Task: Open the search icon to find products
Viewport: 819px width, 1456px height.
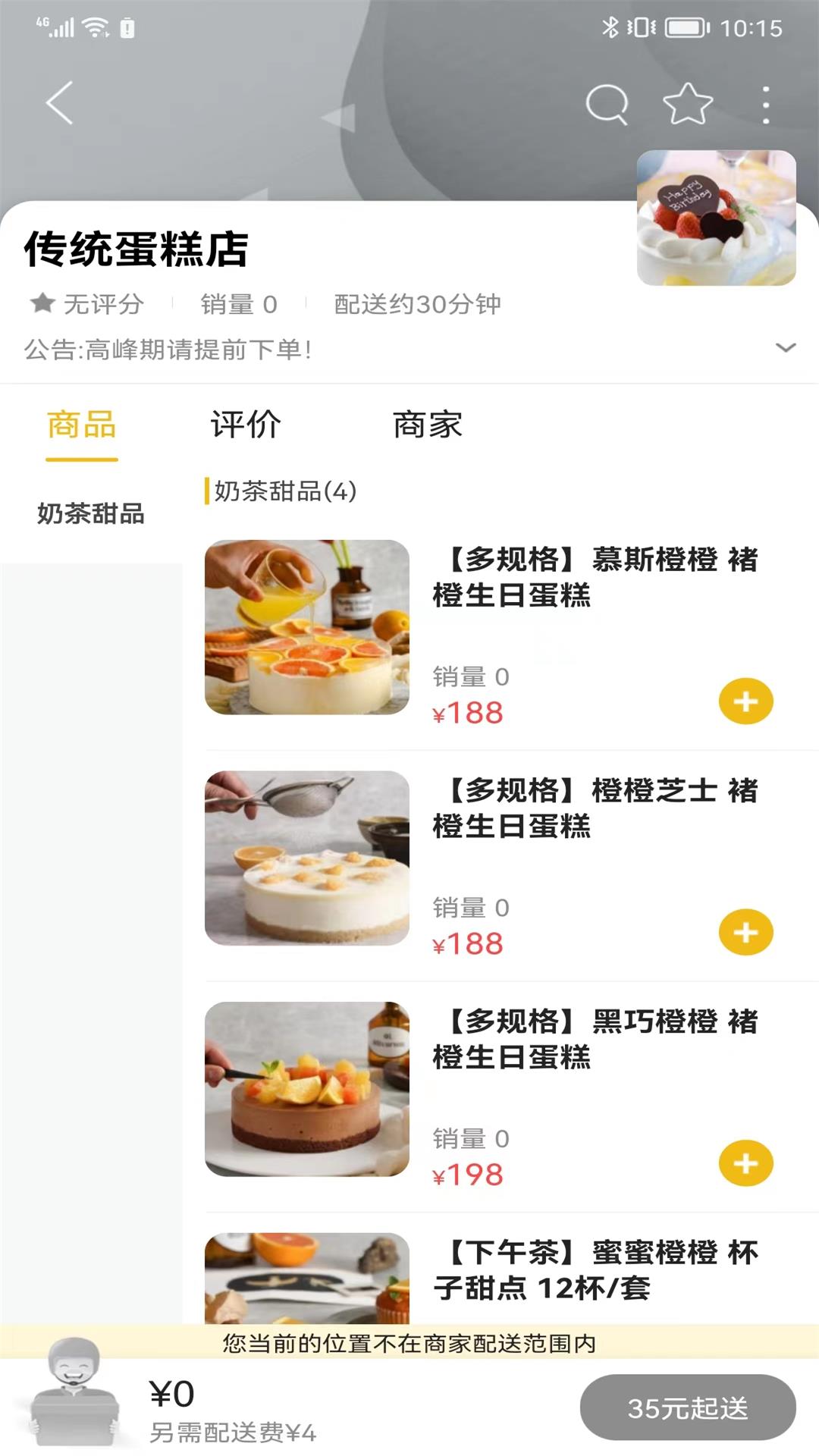Action: point(605,104)
